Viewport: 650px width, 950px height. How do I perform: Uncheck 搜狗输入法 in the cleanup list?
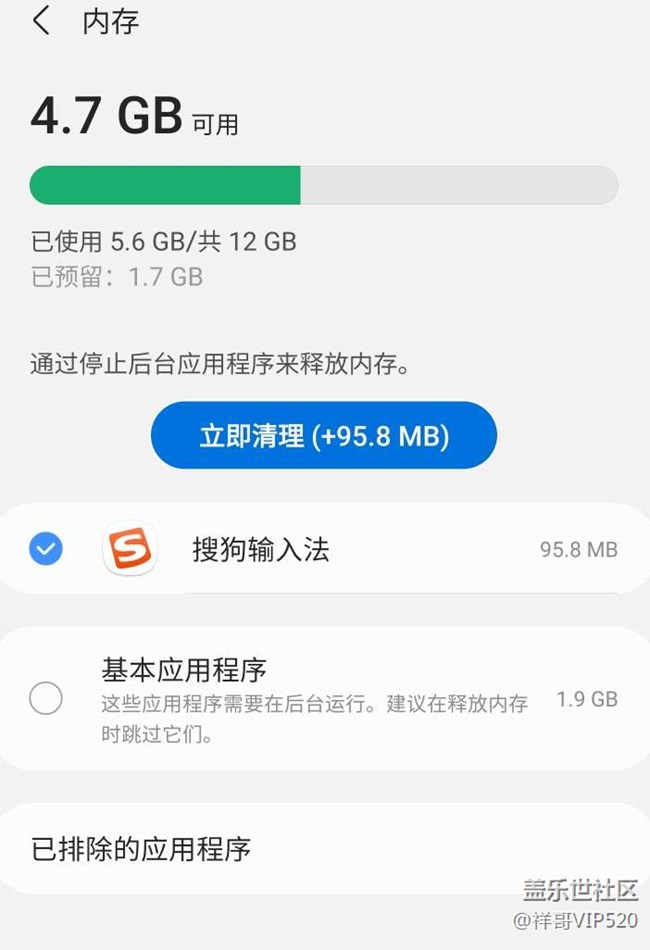pos(46,548)
